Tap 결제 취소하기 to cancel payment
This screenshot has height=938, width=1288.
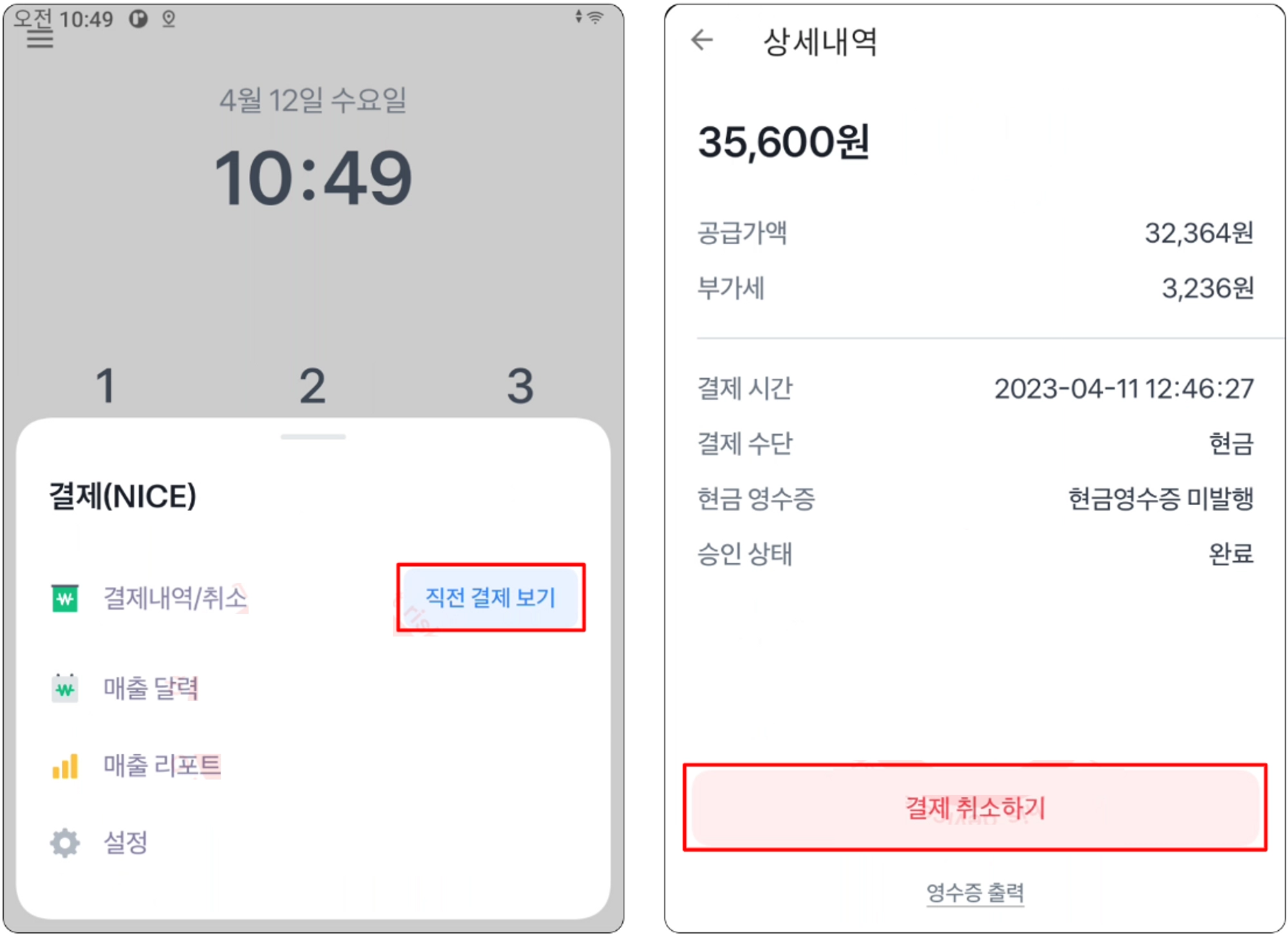pos(975,808)
